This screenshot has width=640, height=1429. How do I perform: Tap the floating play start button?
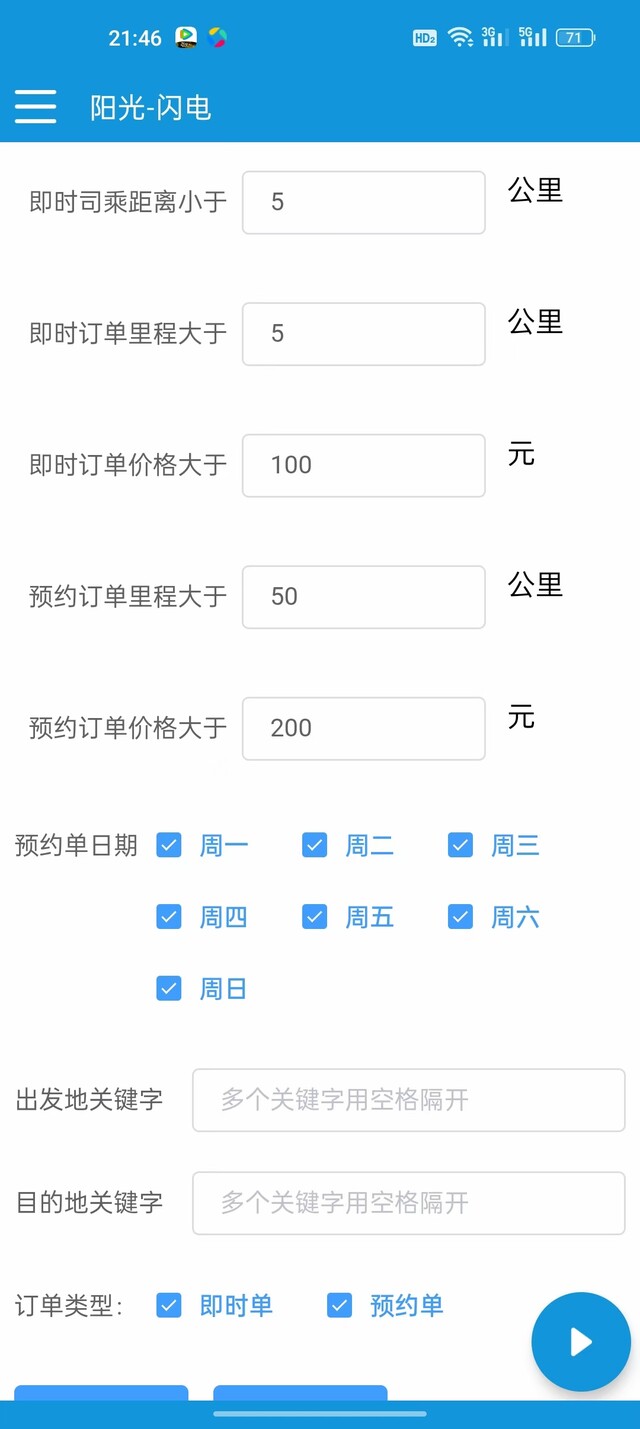click(581, 1342)
